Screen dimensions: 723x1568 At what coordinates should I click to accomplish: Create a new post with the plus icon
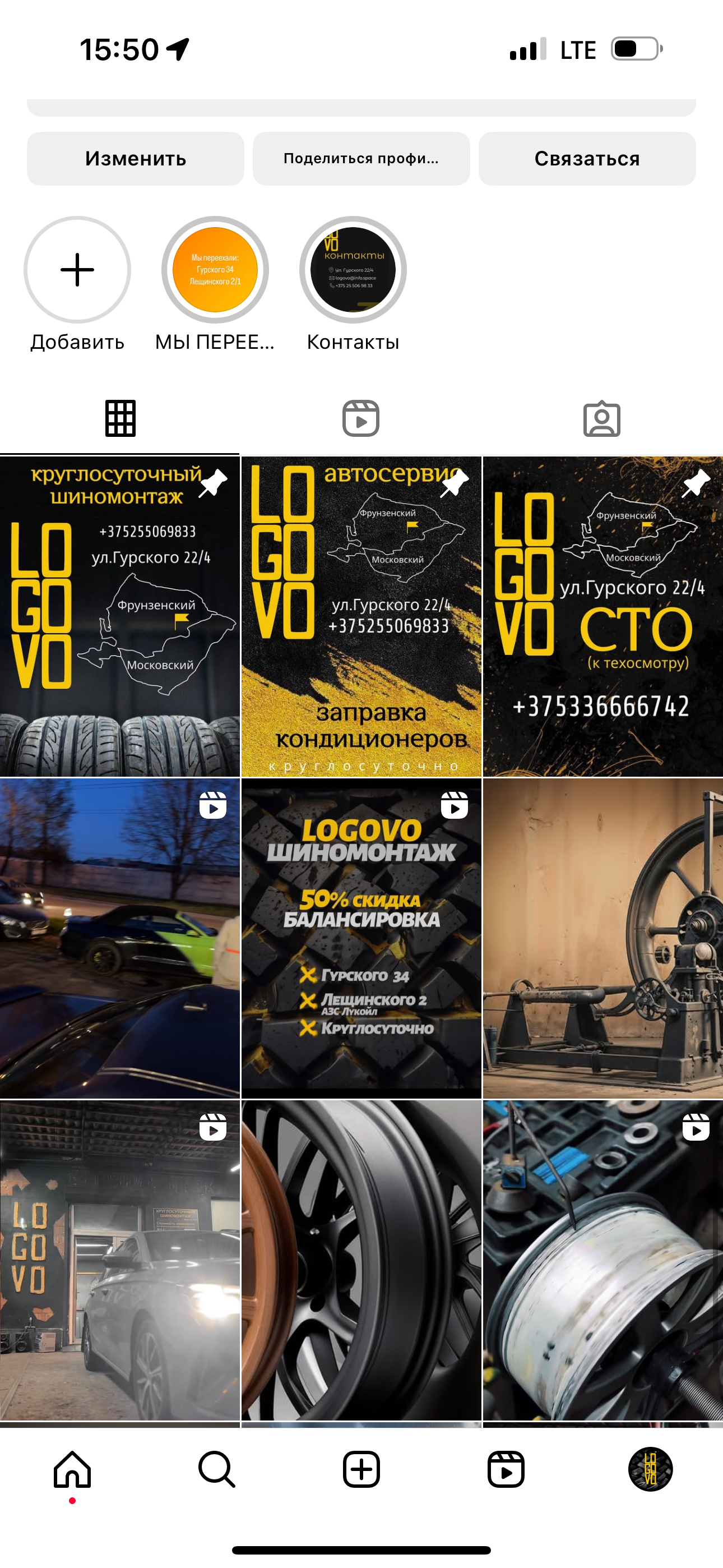tap(361, 1469)
